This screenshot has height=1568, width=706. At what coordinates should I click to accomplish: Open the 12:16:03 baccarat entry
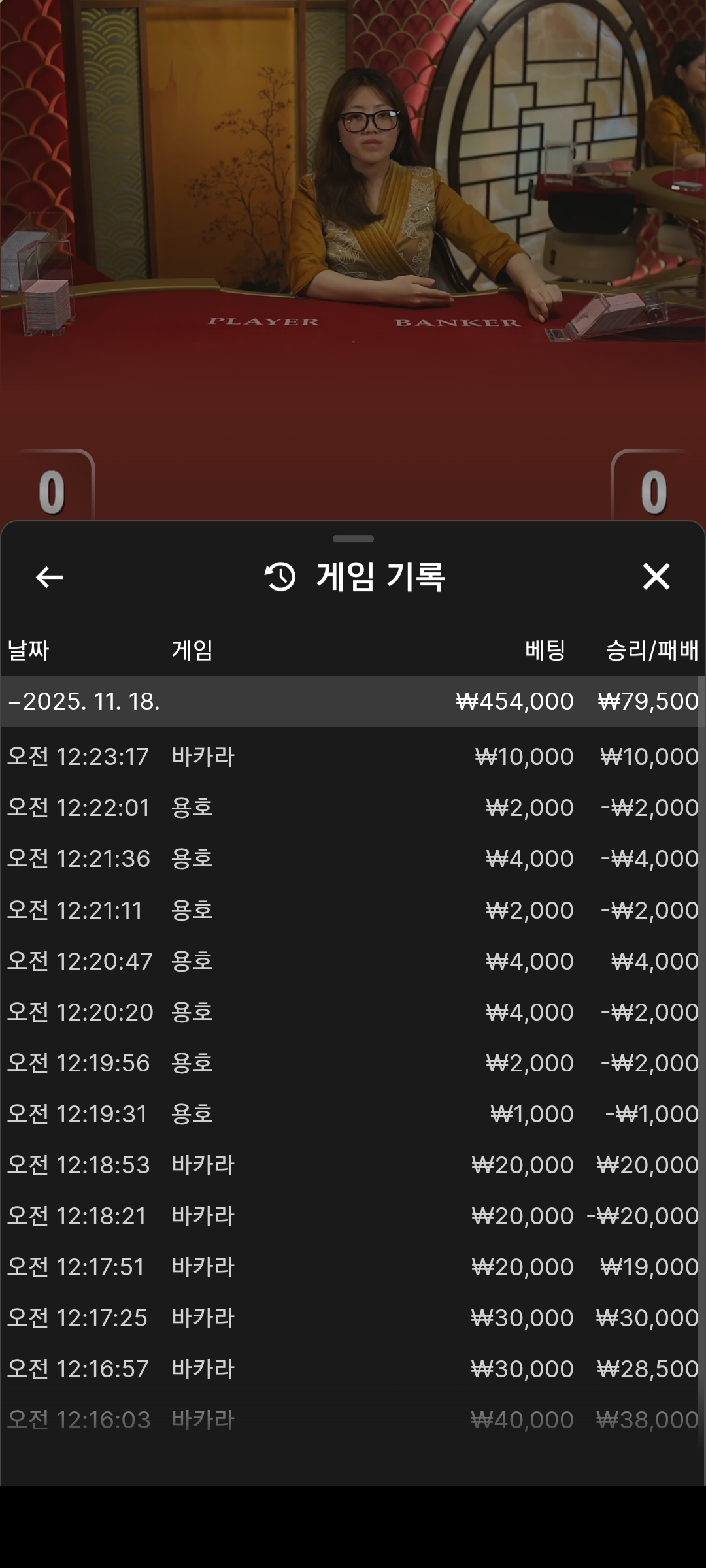352,1420
